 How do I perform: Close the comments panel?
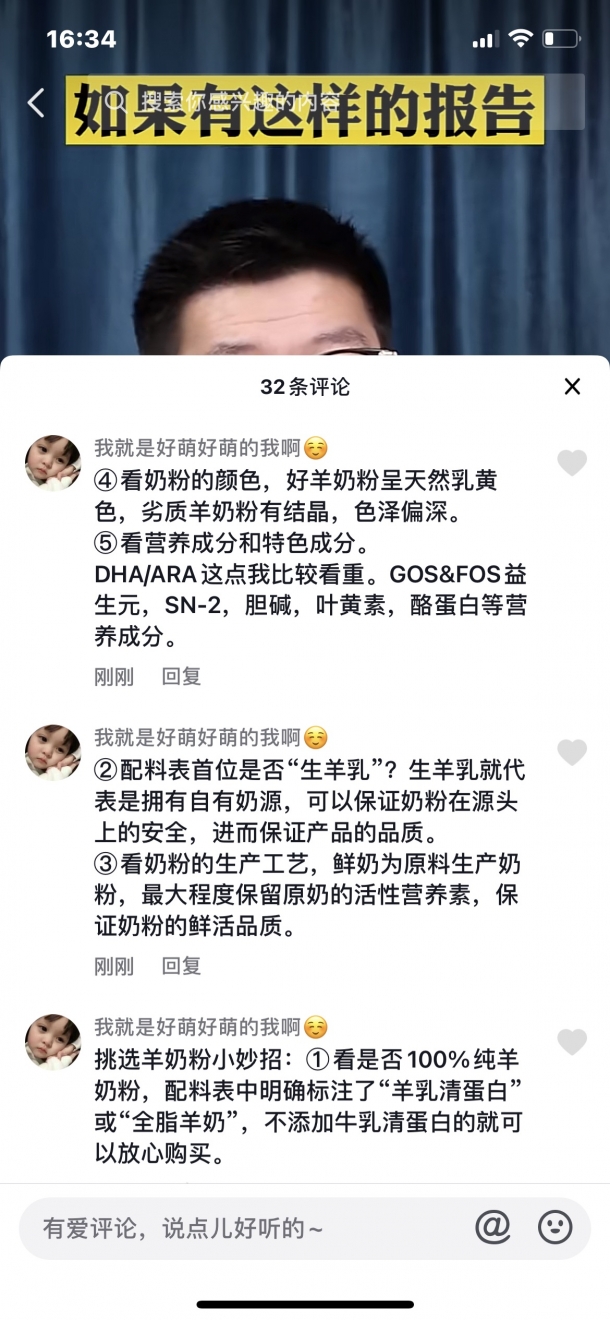click(x=572, y=387)
